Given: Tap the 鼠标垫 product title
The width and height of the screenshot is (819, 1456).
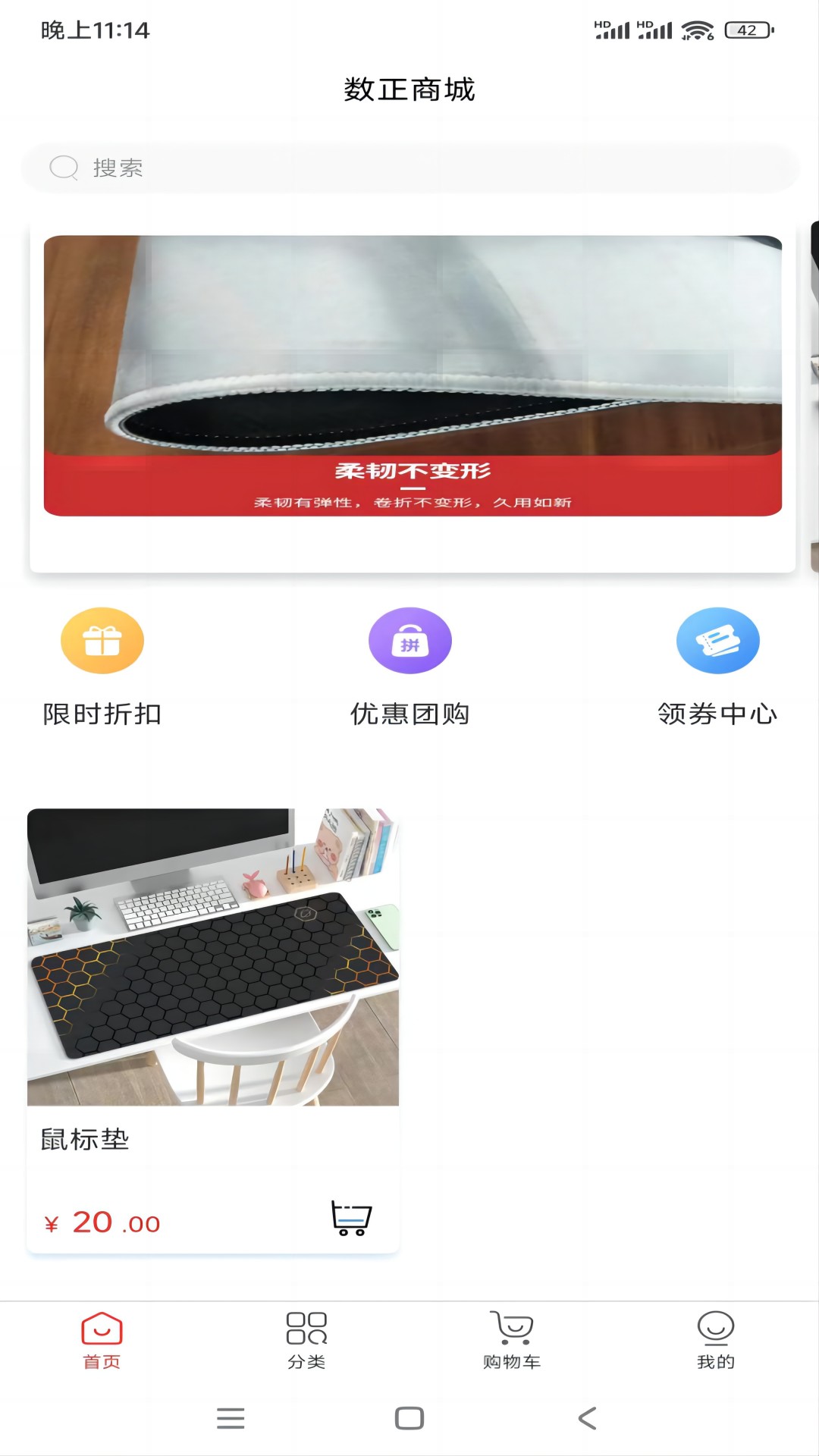Looking at the screenshot, I should [85, 1137].
